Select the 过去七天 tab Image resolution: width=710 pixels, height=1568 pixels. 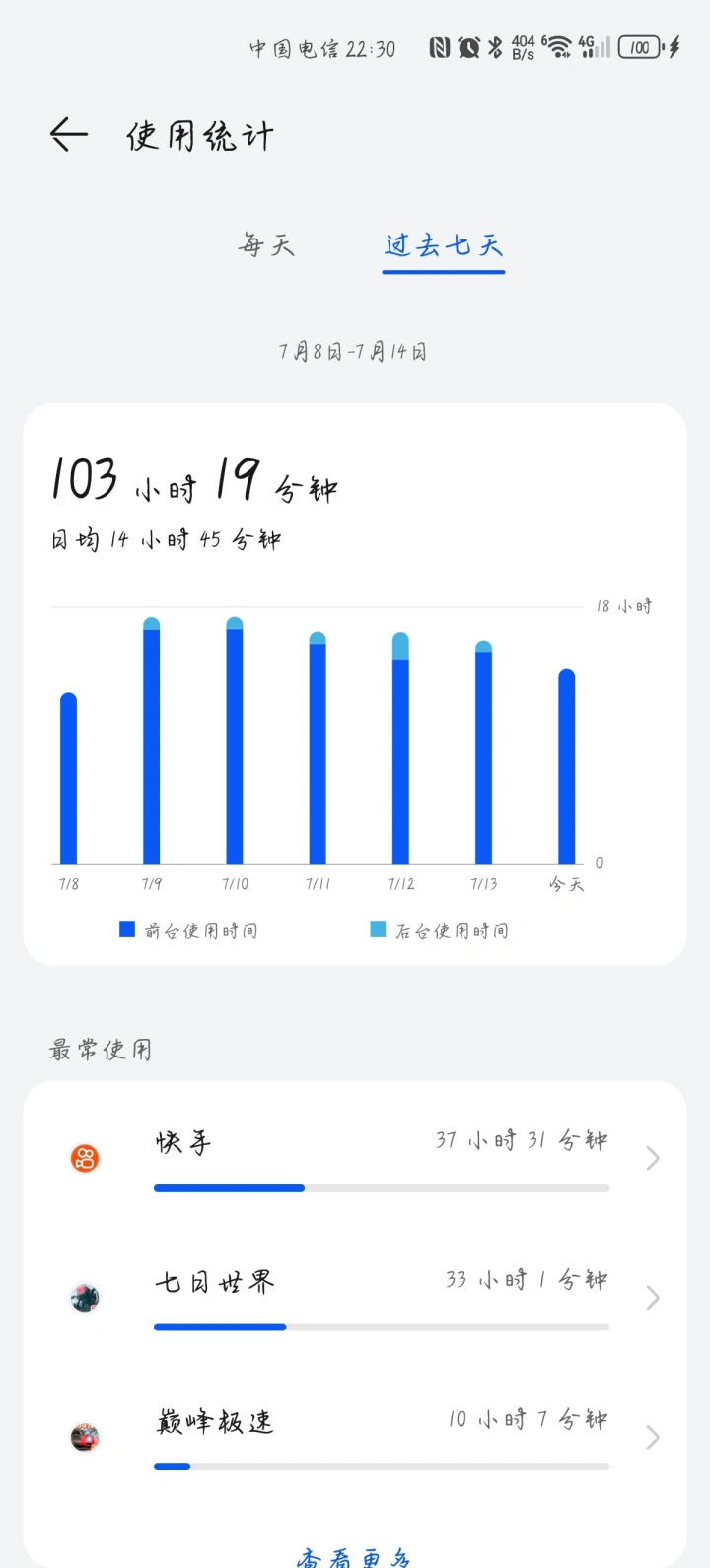point(444,244)
